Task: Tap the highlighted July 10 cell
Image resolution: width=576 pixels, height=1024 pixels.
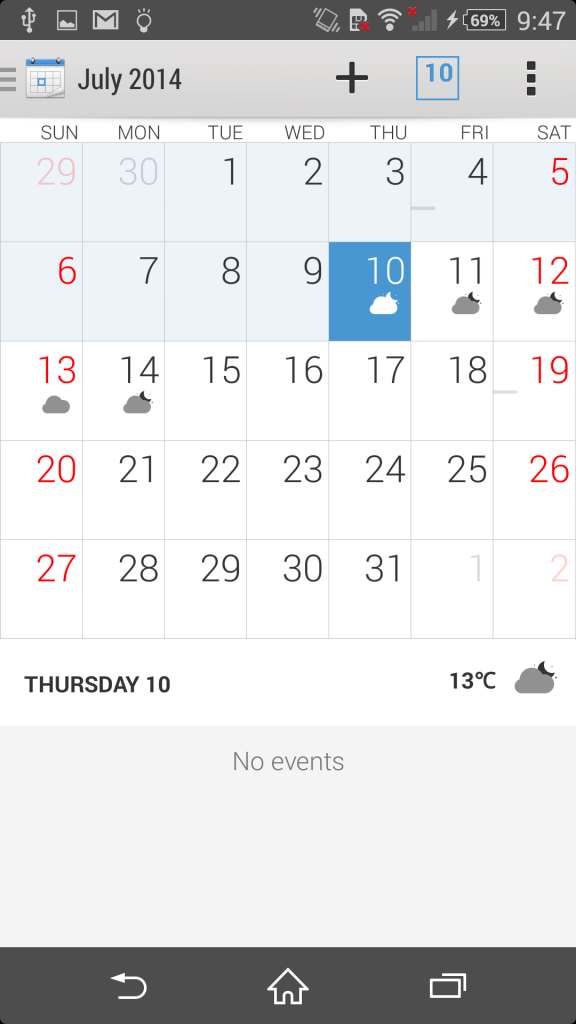Action: 370,291
